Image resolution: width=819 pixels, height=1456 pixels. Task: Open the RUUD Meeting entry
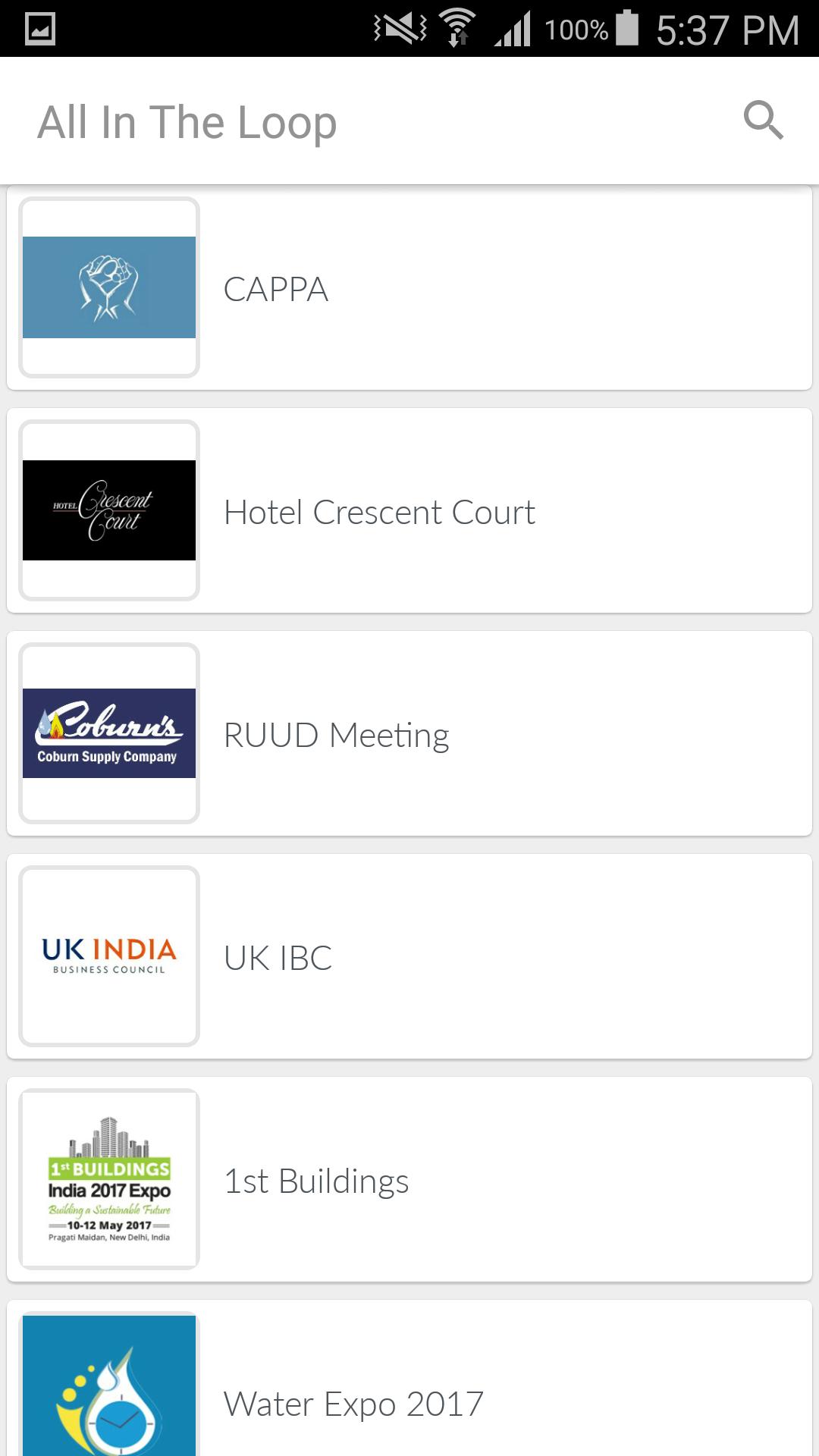click(409, 734)
